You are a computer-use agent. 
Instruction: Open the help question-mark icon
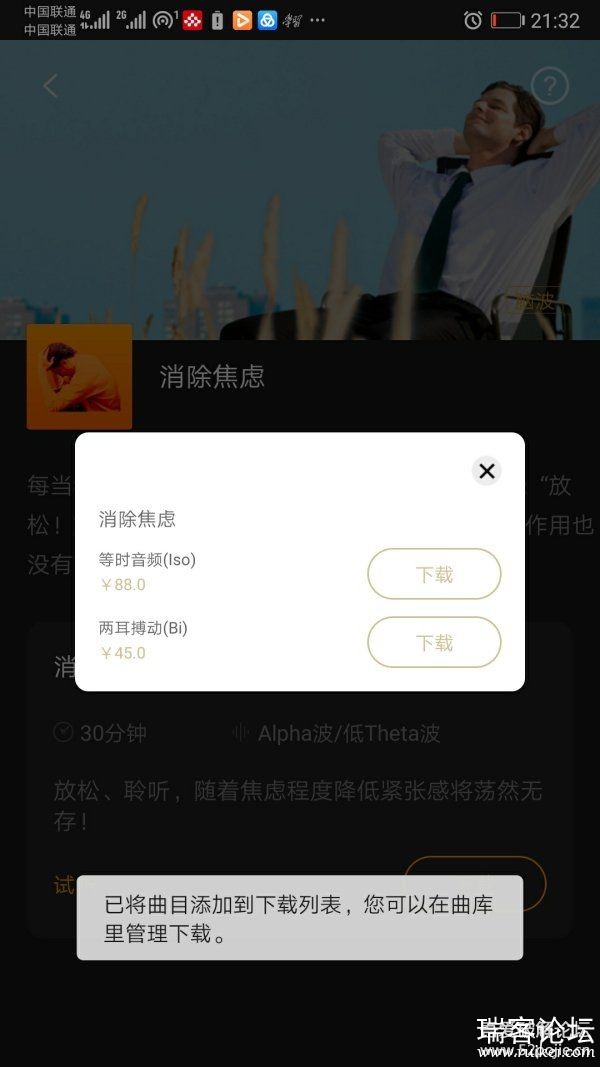tap(549, 86)
